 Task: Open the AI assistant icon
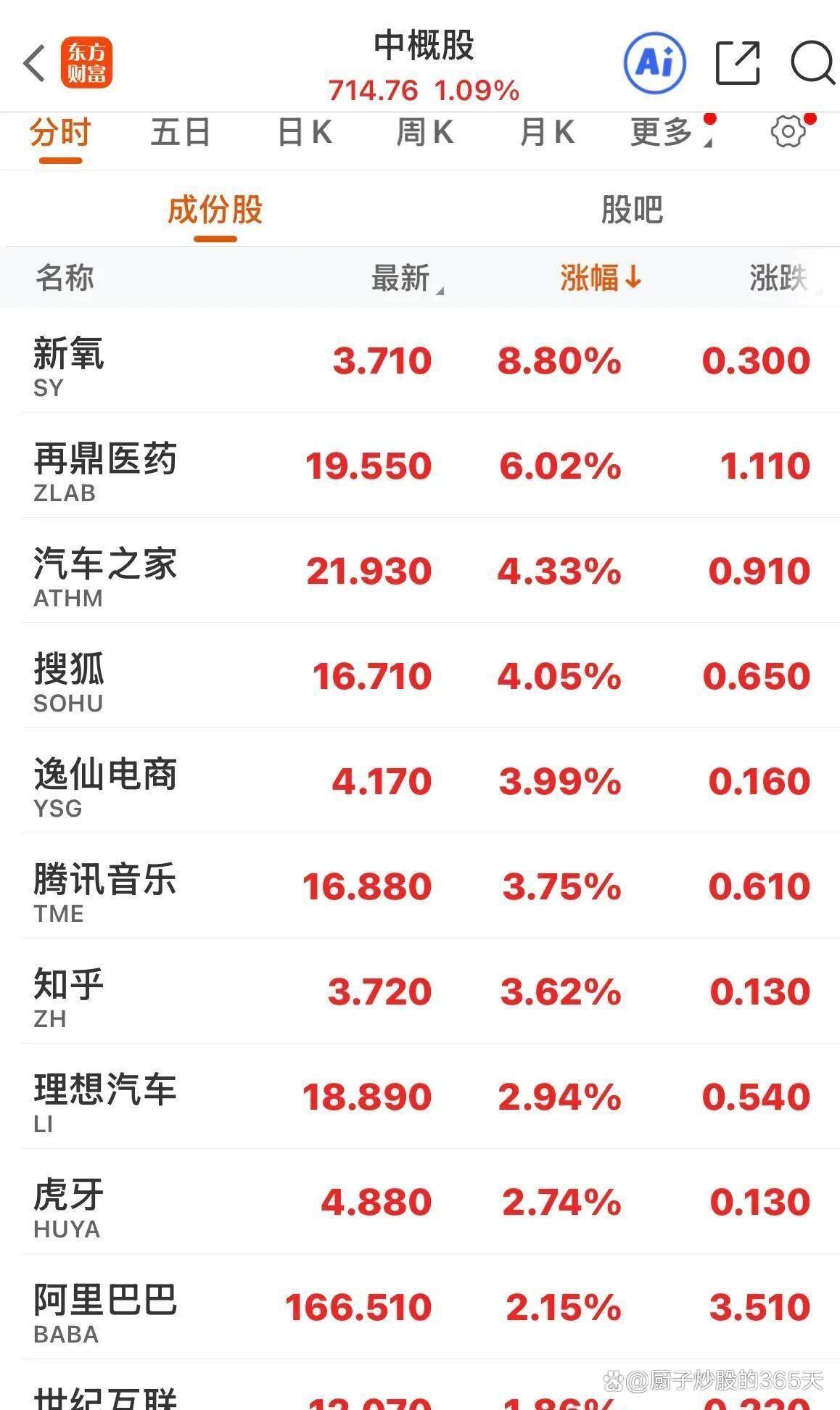655,63
